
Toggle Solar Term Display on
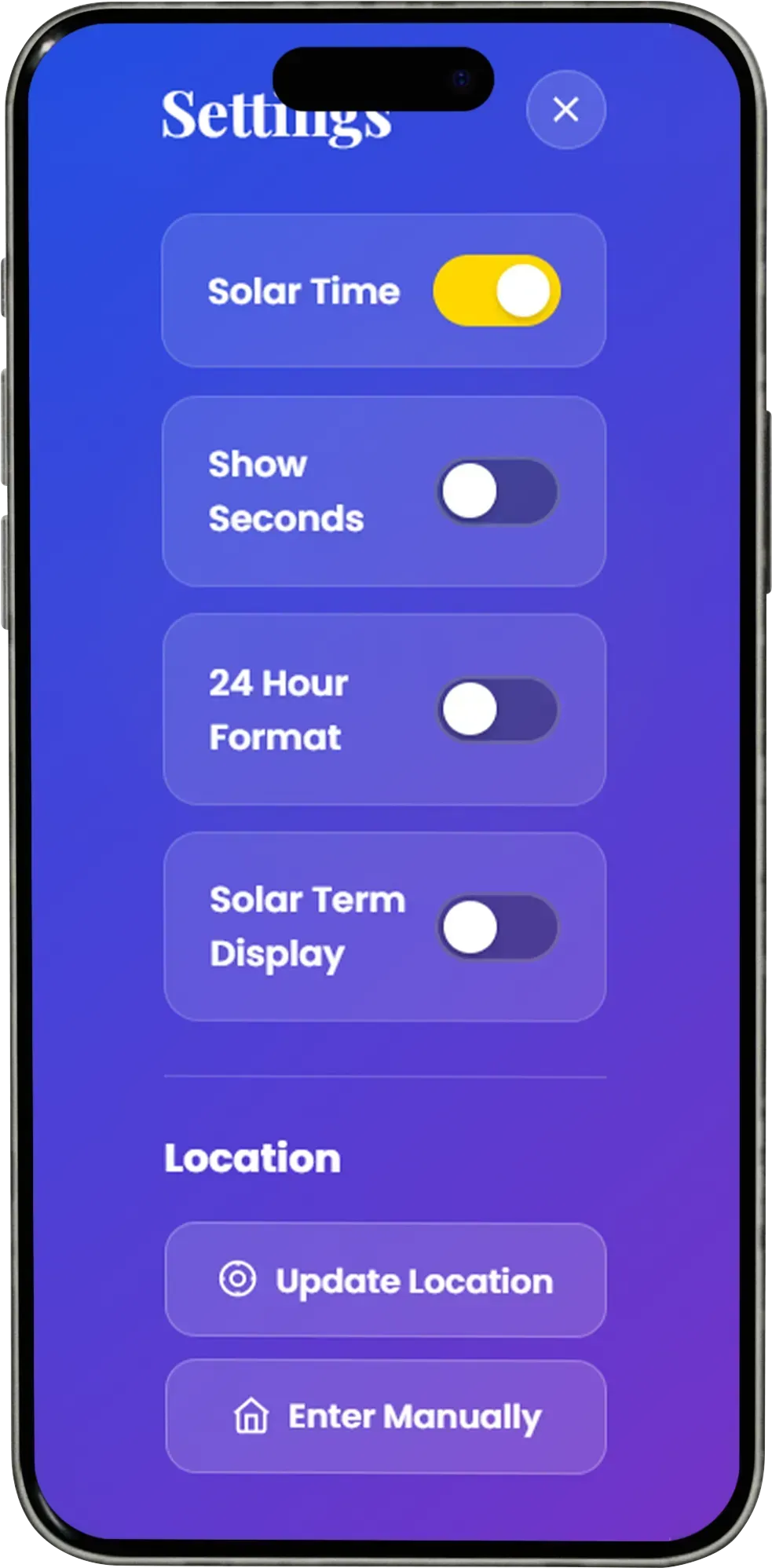pyautogui.click(x=497, y=927)
